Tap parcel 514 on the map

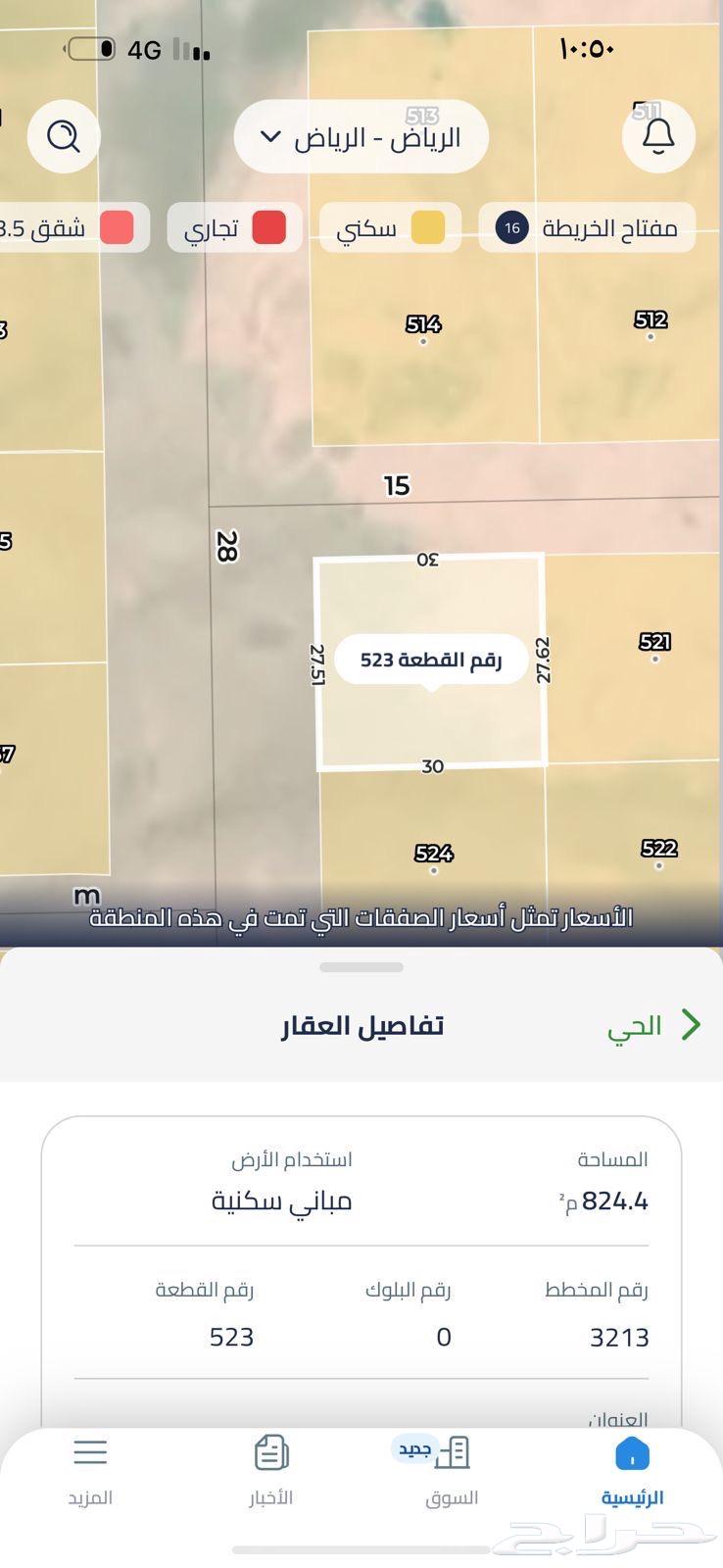(x=423, y=327)
